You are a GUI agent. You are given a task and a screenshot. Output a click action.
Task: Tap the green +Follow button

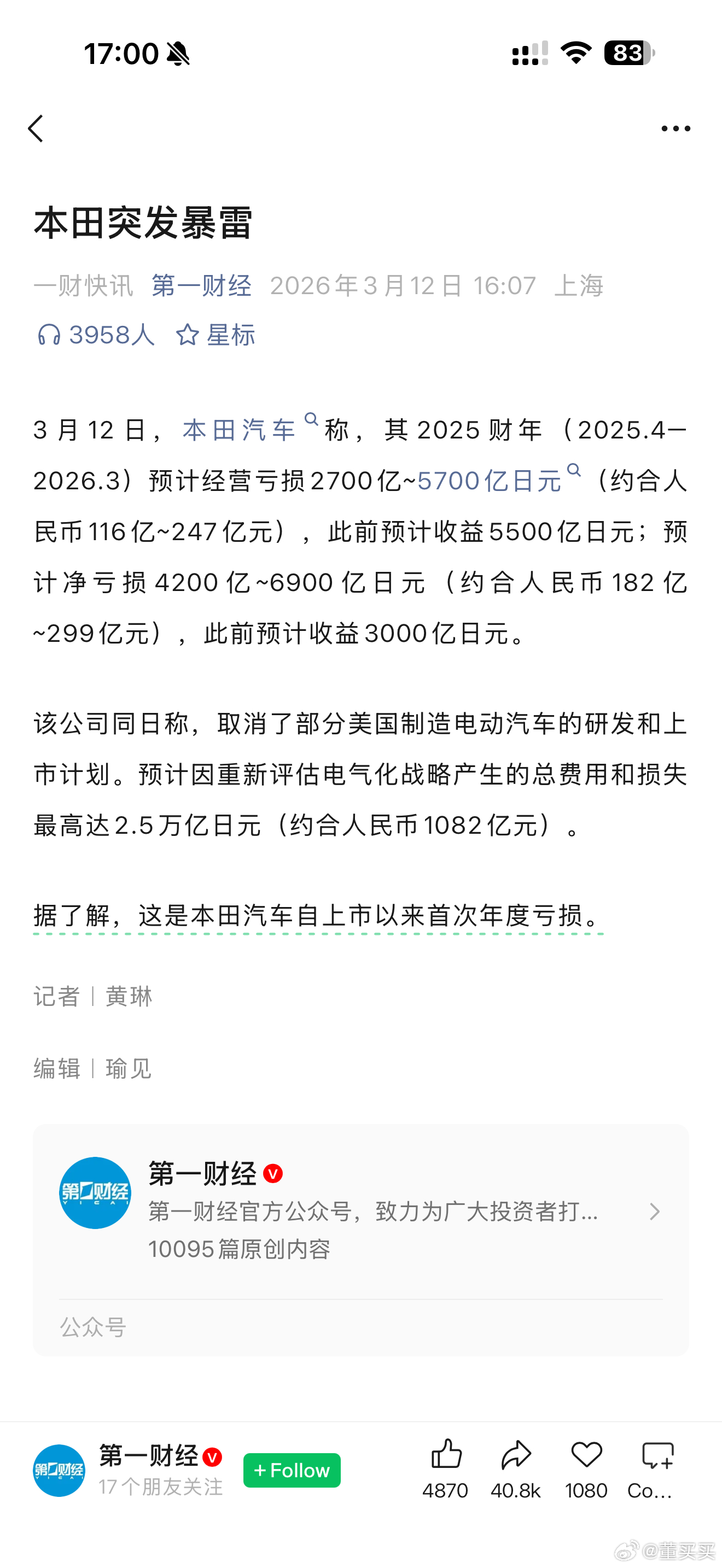click(x=292, y=1470)
